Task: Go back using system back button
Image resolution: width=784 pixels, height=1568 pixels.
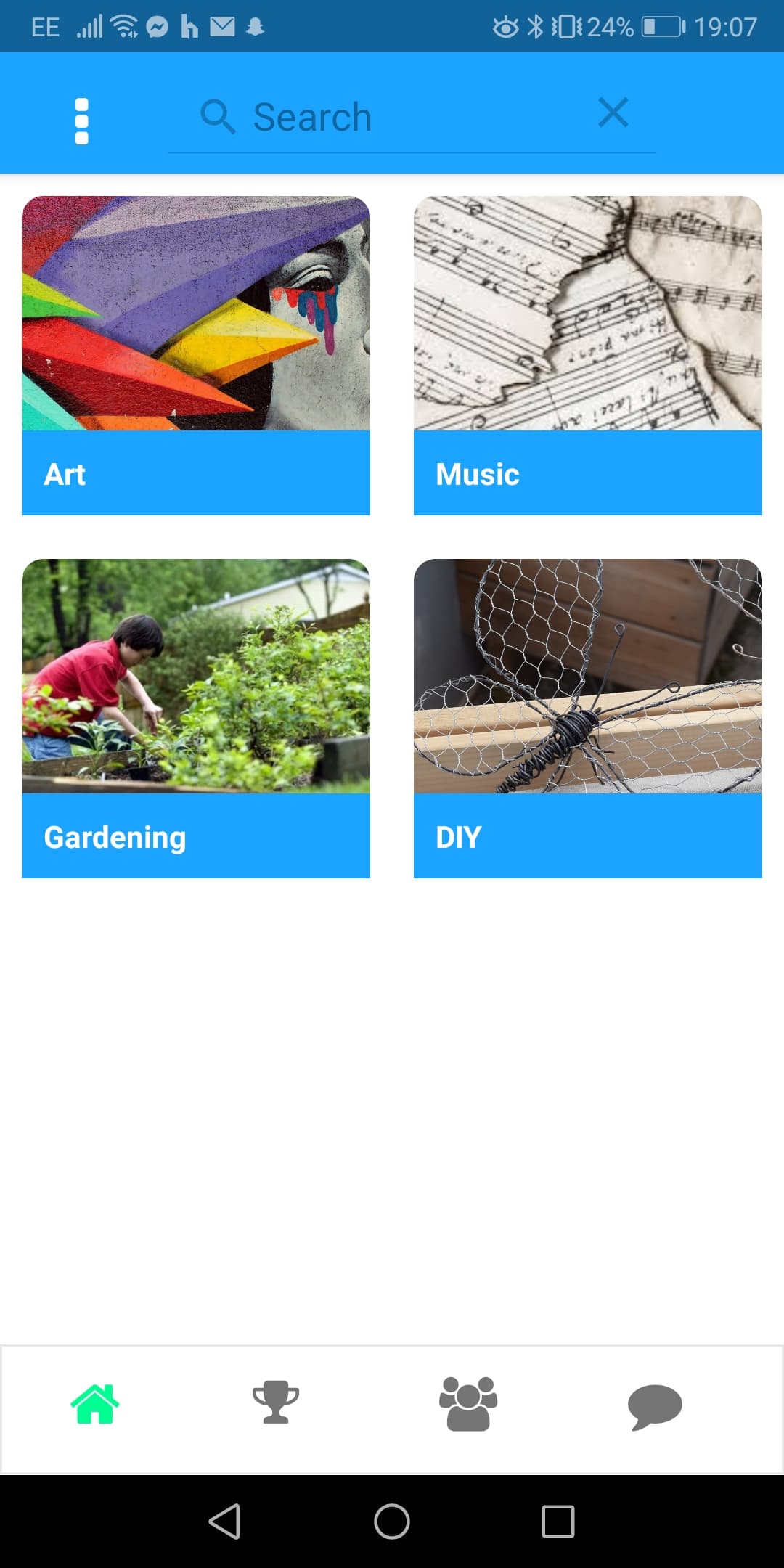Action: pos(225,1521)
